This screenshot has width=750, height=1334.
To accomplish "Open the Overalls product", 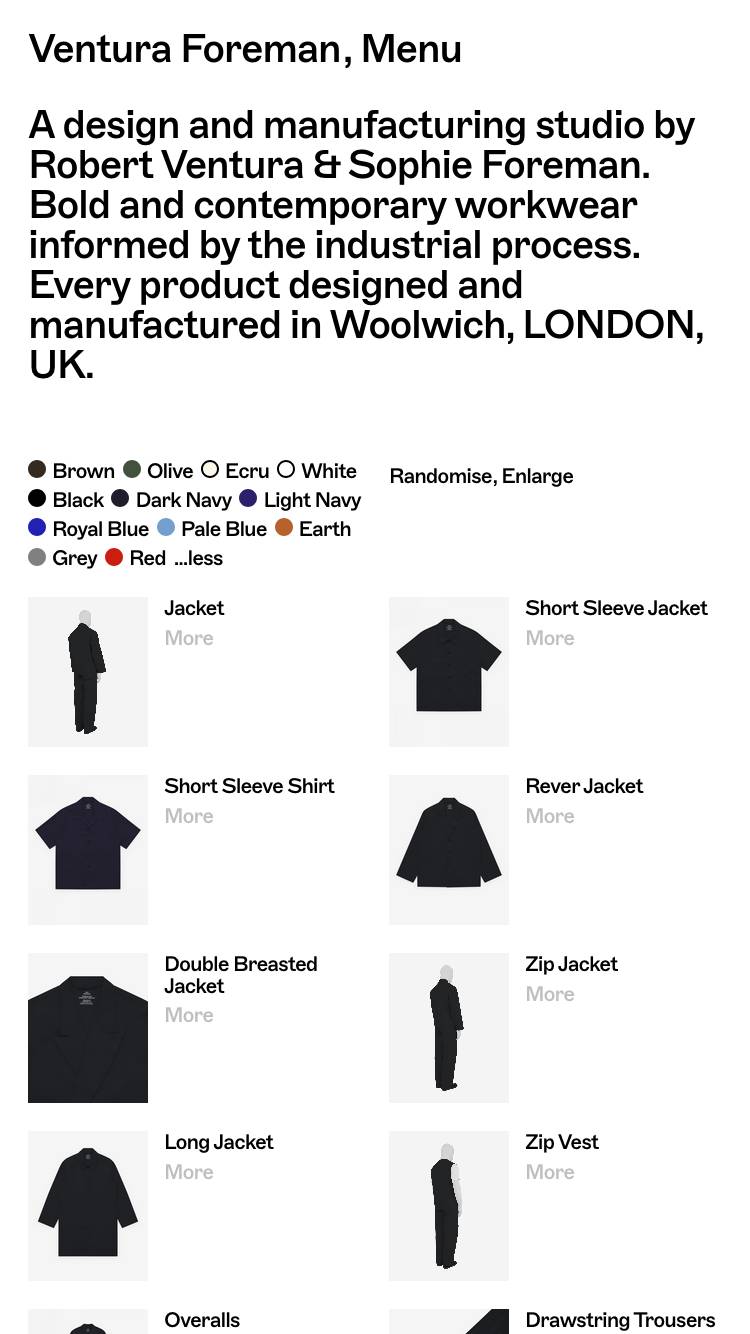I will click(x=202, y=1320).
